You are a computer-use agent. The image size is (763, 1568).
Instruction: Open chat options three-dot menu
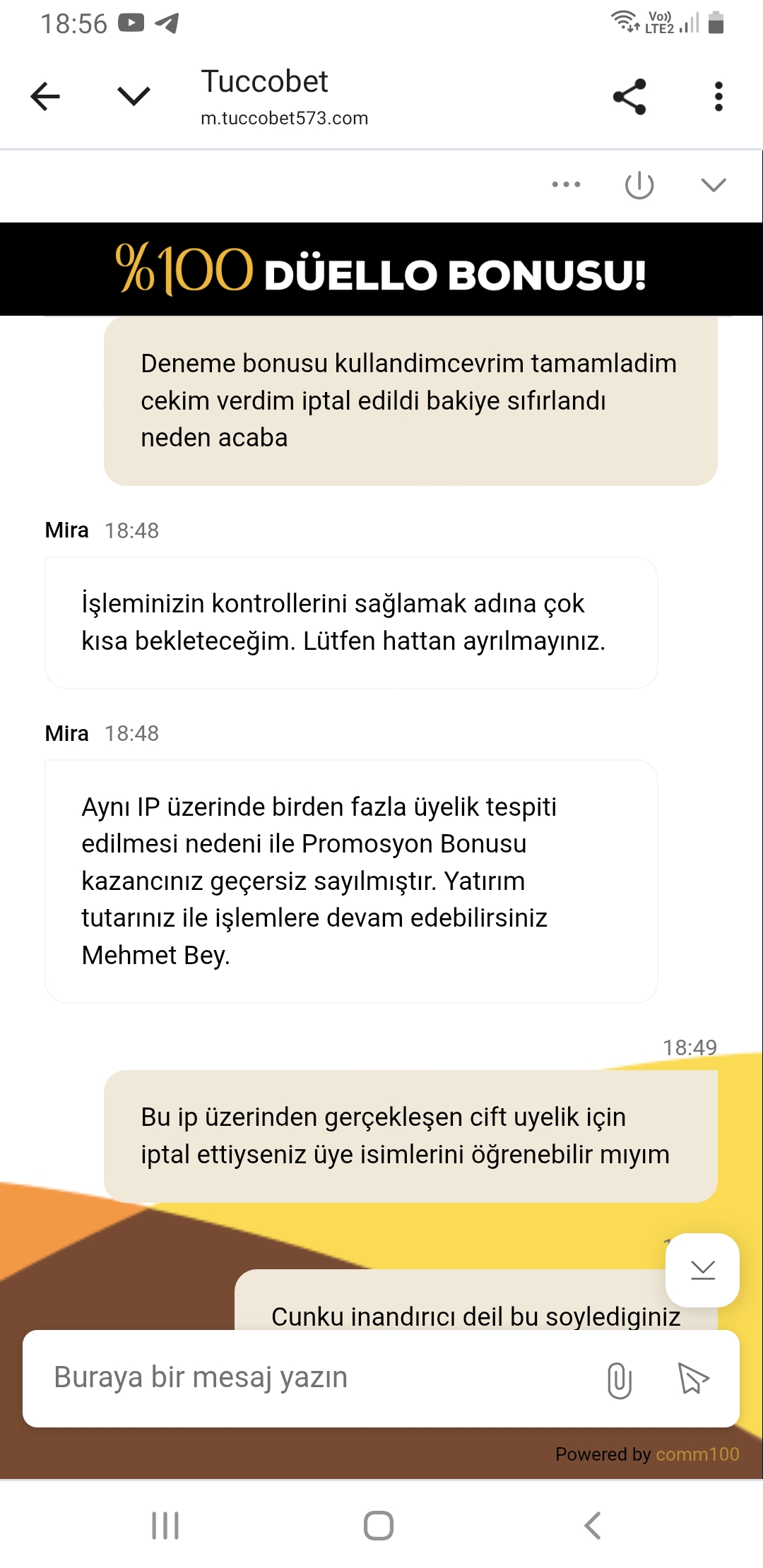click(x=566, y=185)
